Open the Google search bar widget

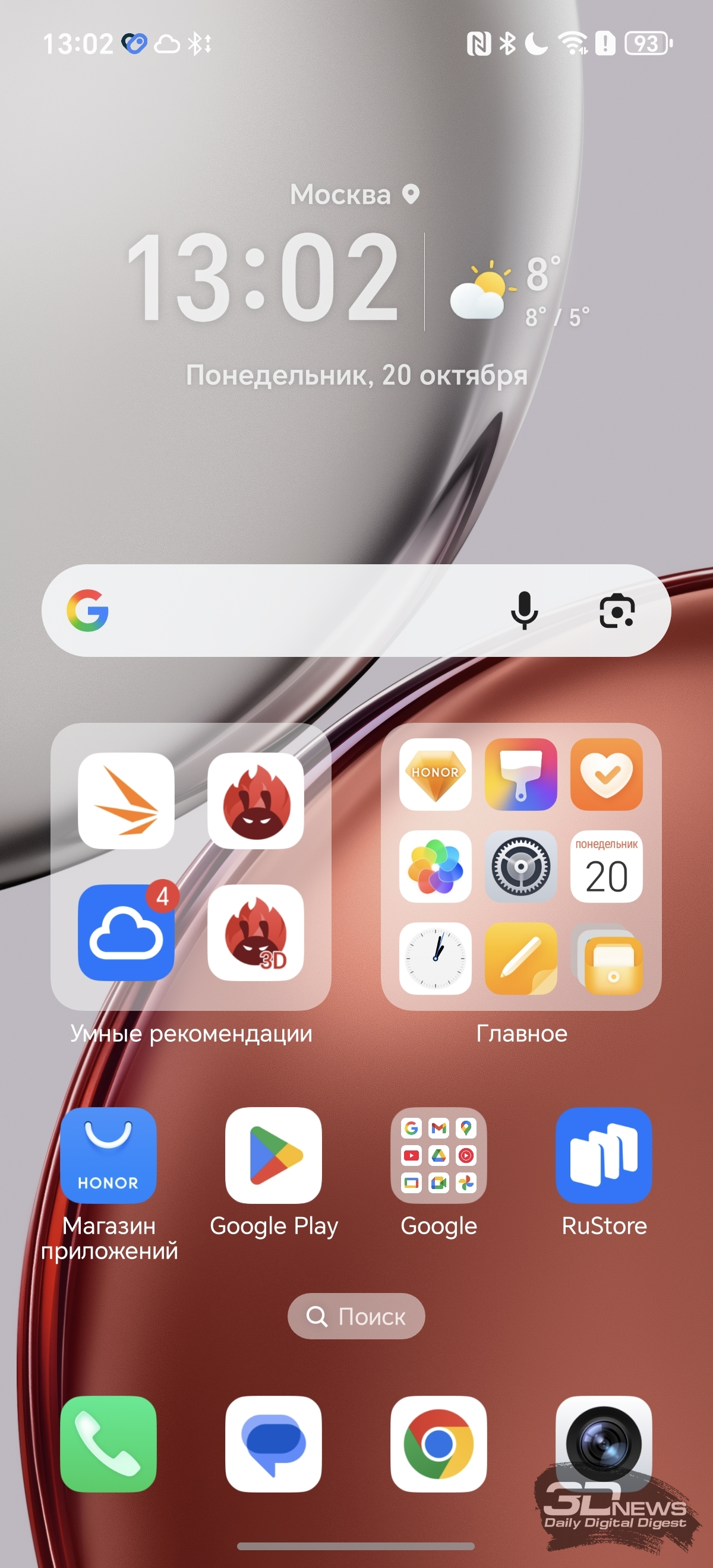(x=292, y=611)
